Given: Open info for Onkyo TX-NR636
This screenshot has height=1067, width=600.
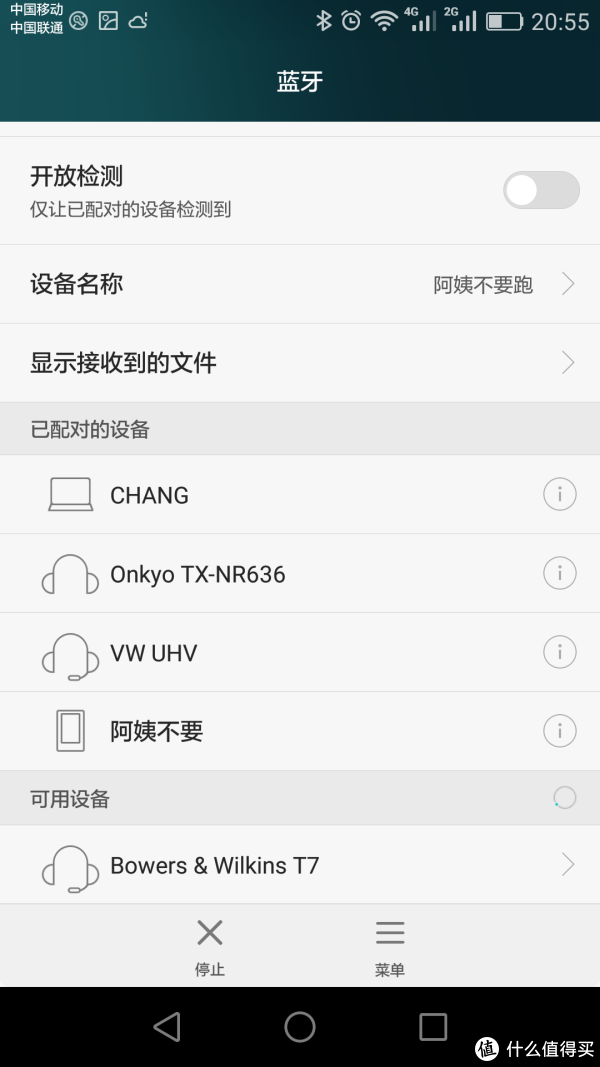Looking at the screenshot, I should click(x=560, y=573).
